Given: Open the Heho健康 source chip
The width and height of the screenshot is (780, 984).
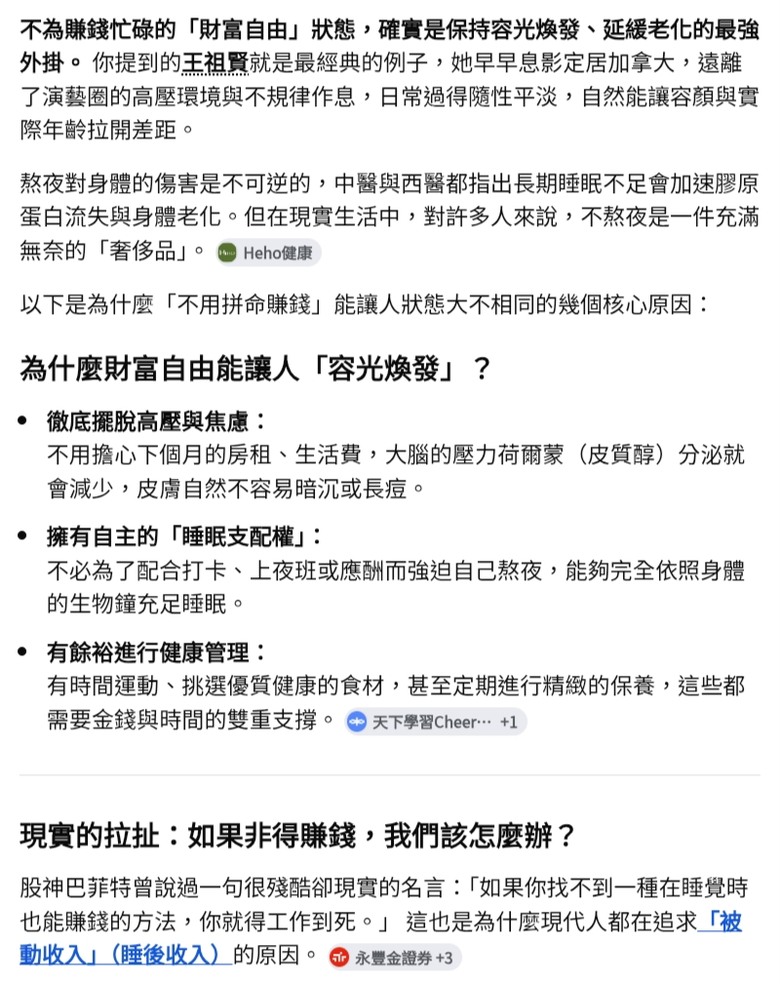Looking at the screenshot, I should [268, 253].
